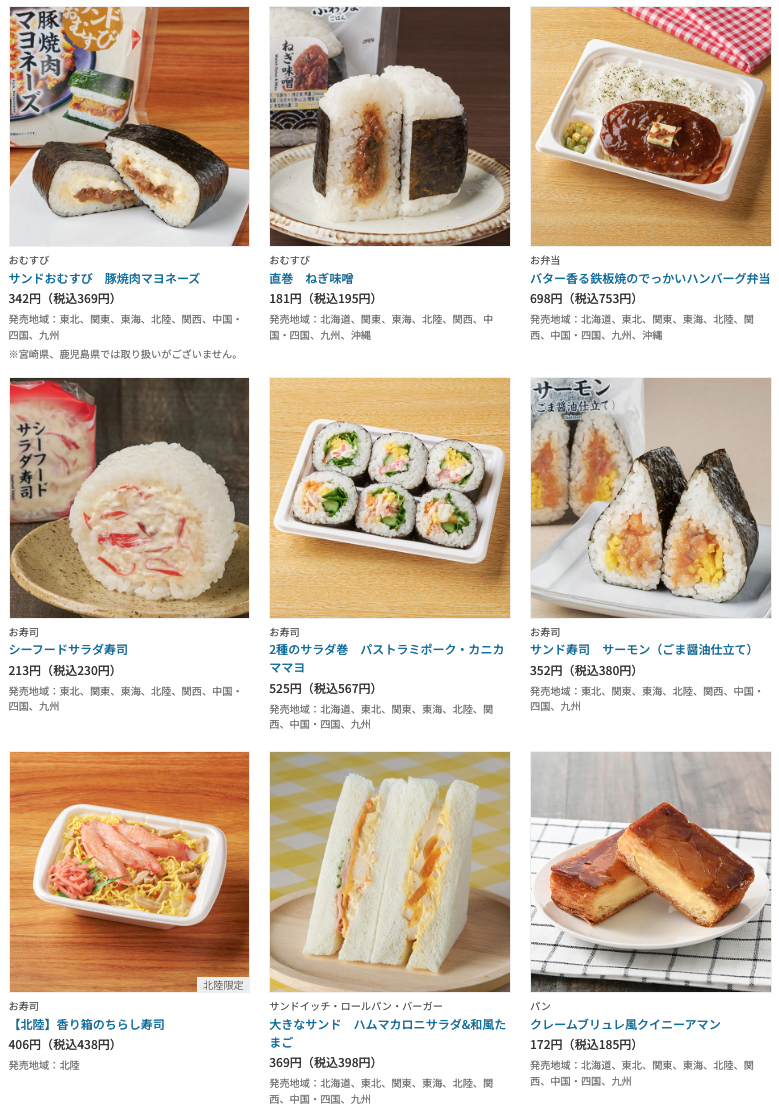Open クレームブリュレ風クイニーアマン product link
The image size is (779, 1114).
pyautogui.click(x=625, y=1024)
